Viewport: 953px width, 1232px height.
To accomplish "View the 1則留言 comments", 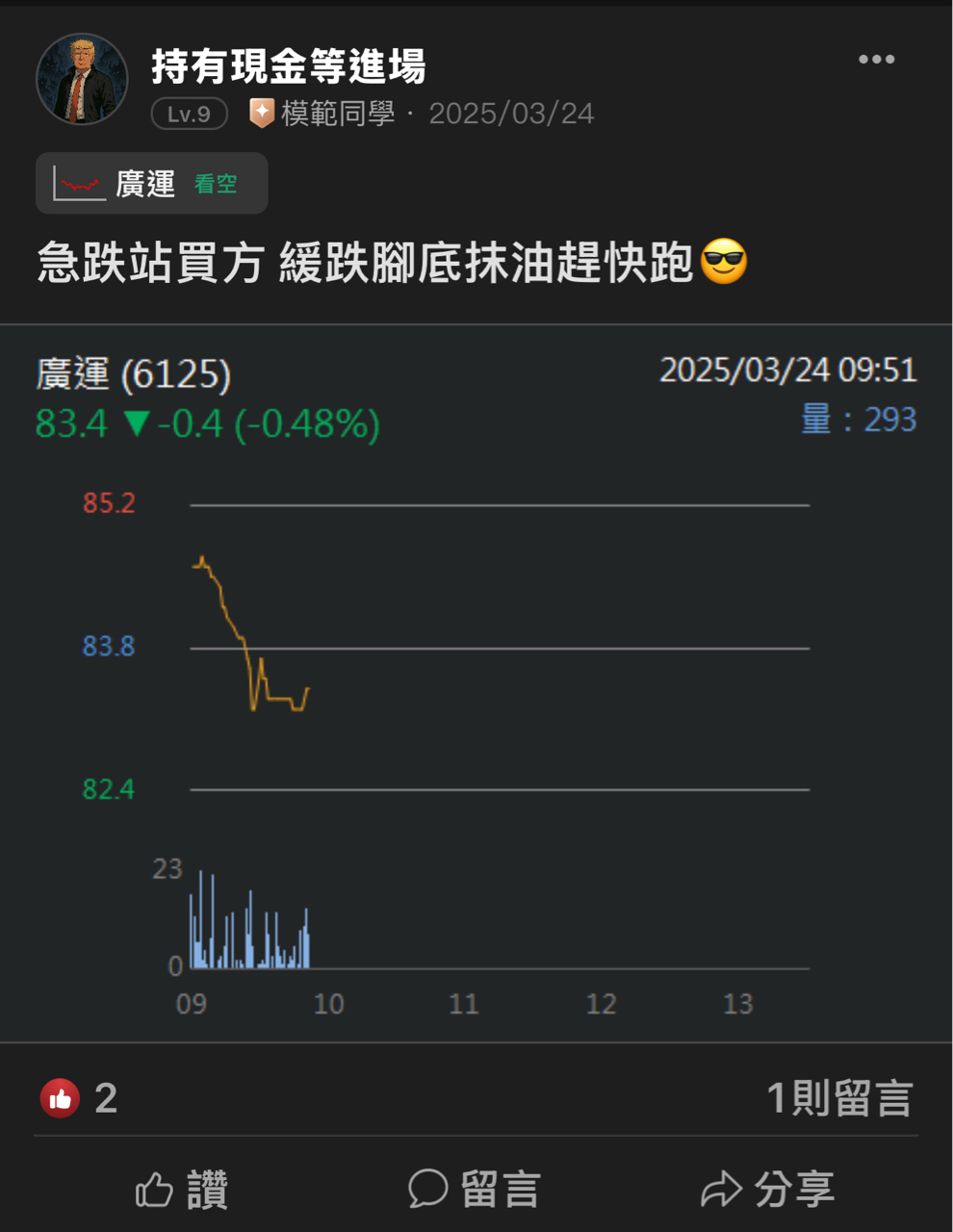I will (x=838, y=1098).
